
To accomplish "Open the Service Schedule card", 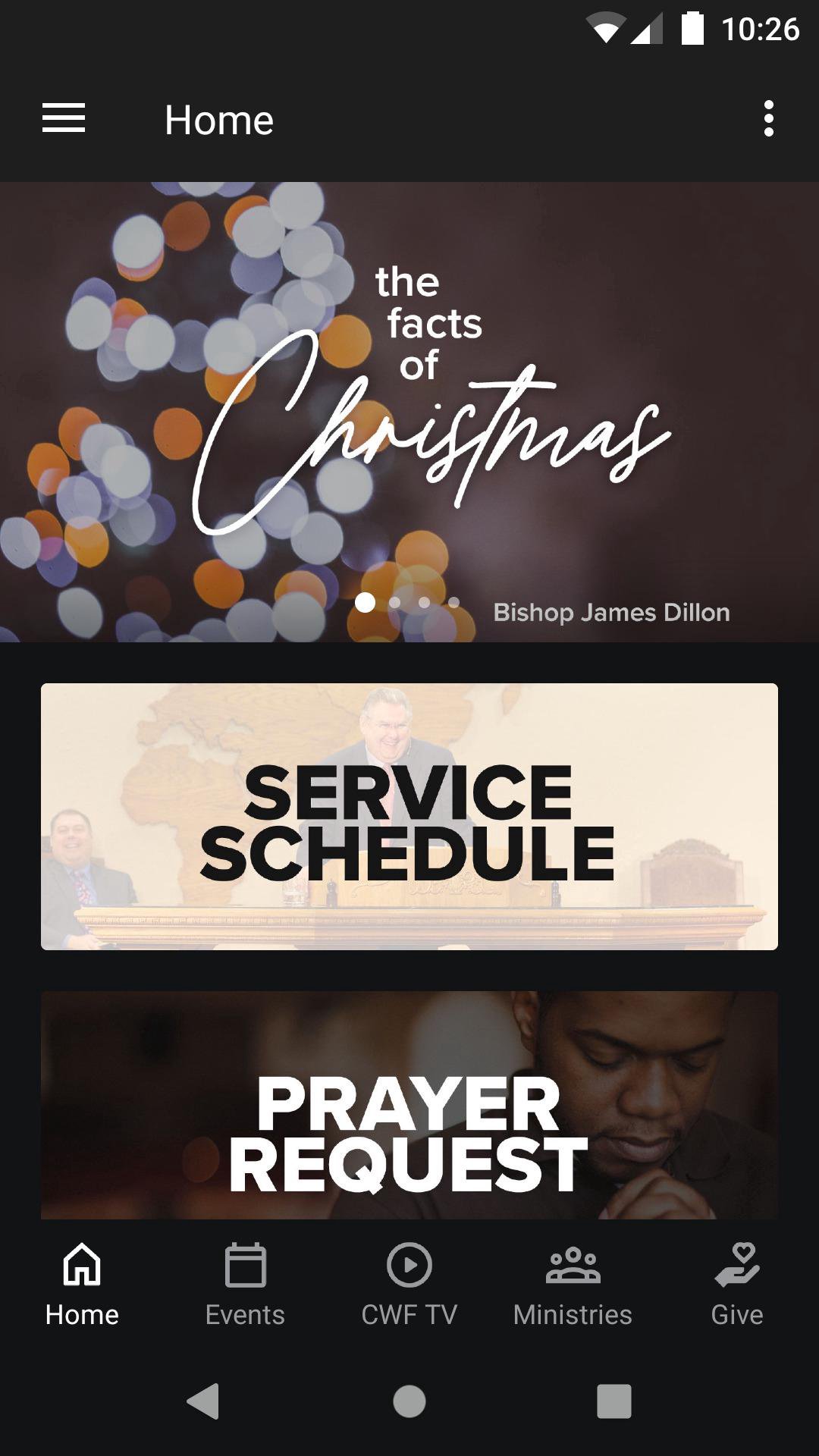I will [x=409, y=817].
